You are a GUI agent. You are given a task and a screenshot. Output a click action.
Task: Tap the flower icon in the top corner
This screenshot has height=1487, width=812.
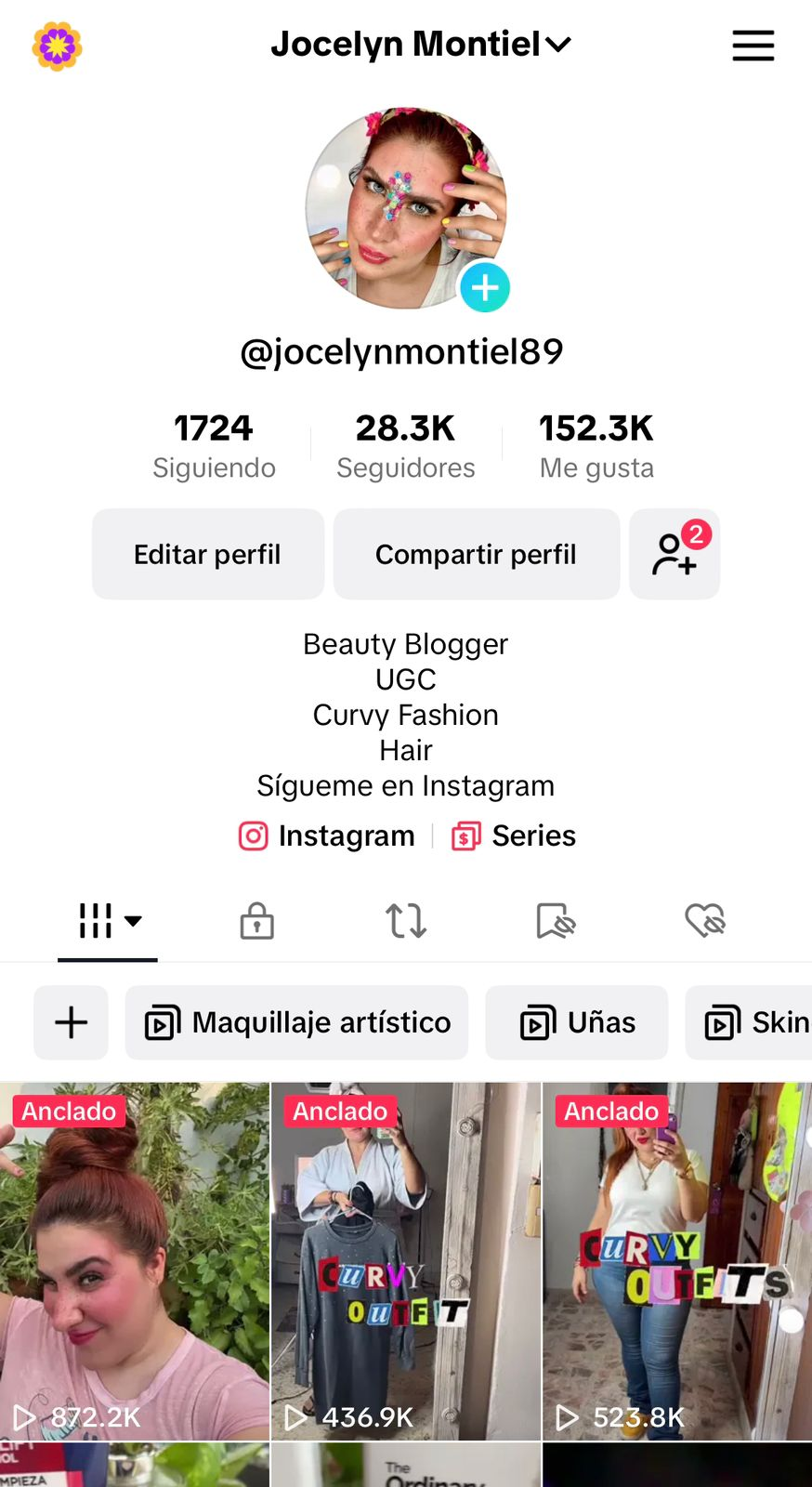(57, 46)
